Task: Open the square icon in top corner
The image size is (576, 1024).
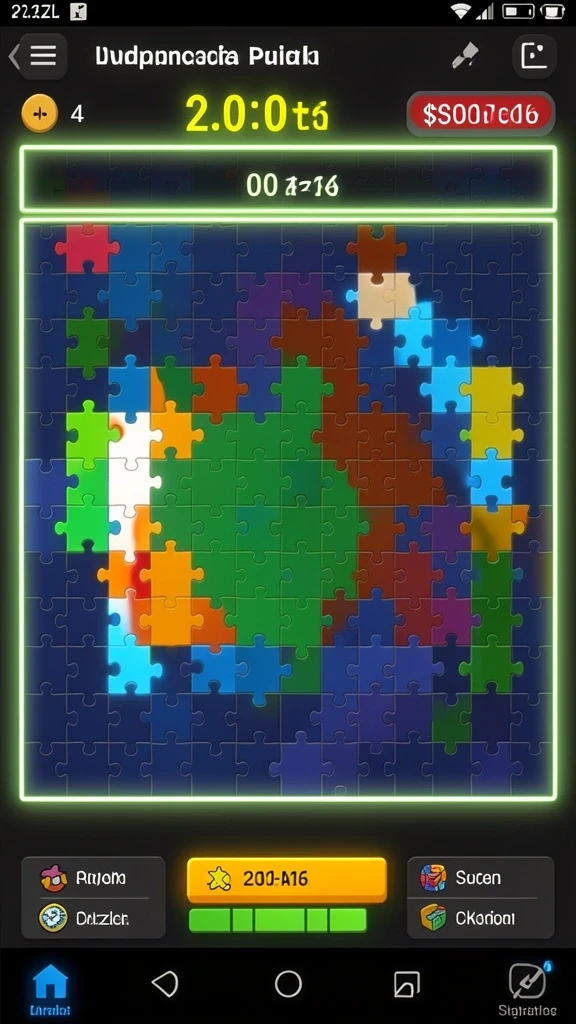Action: (534, 57)
